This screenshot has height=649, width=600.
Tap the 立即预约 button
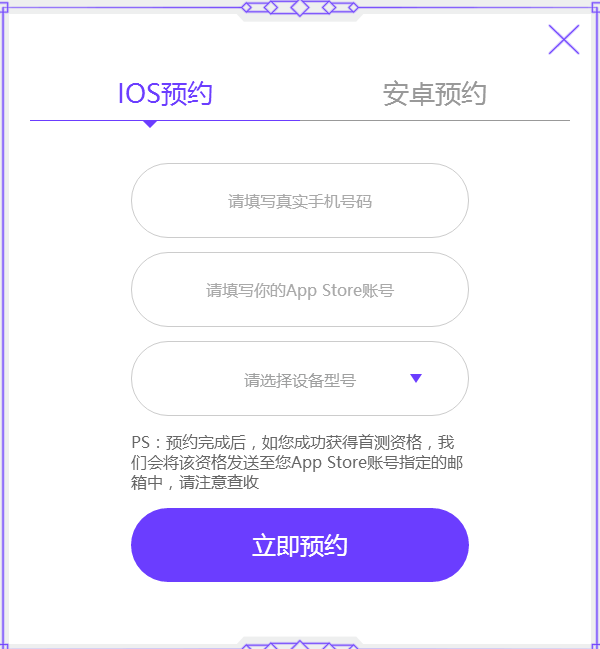(300, 545)
